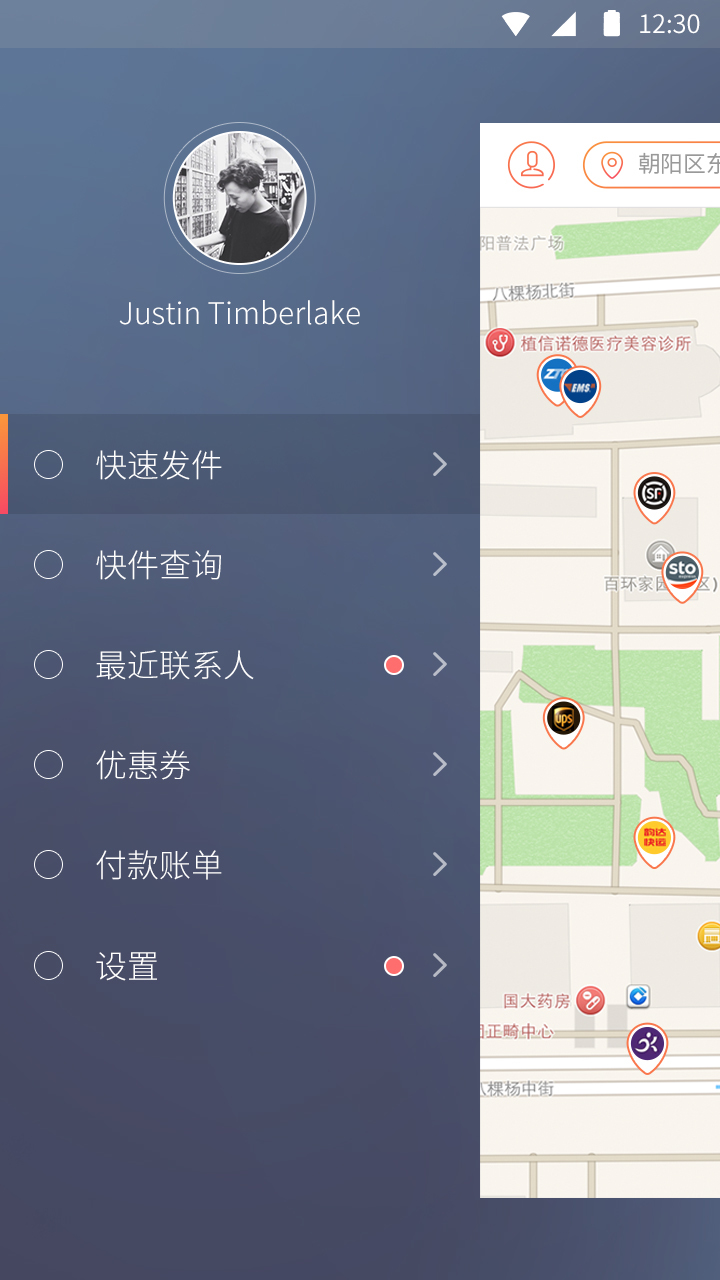Open the 优惠券 coupons page
Screen dimensions: 720x1280
(x=240, y=765)
